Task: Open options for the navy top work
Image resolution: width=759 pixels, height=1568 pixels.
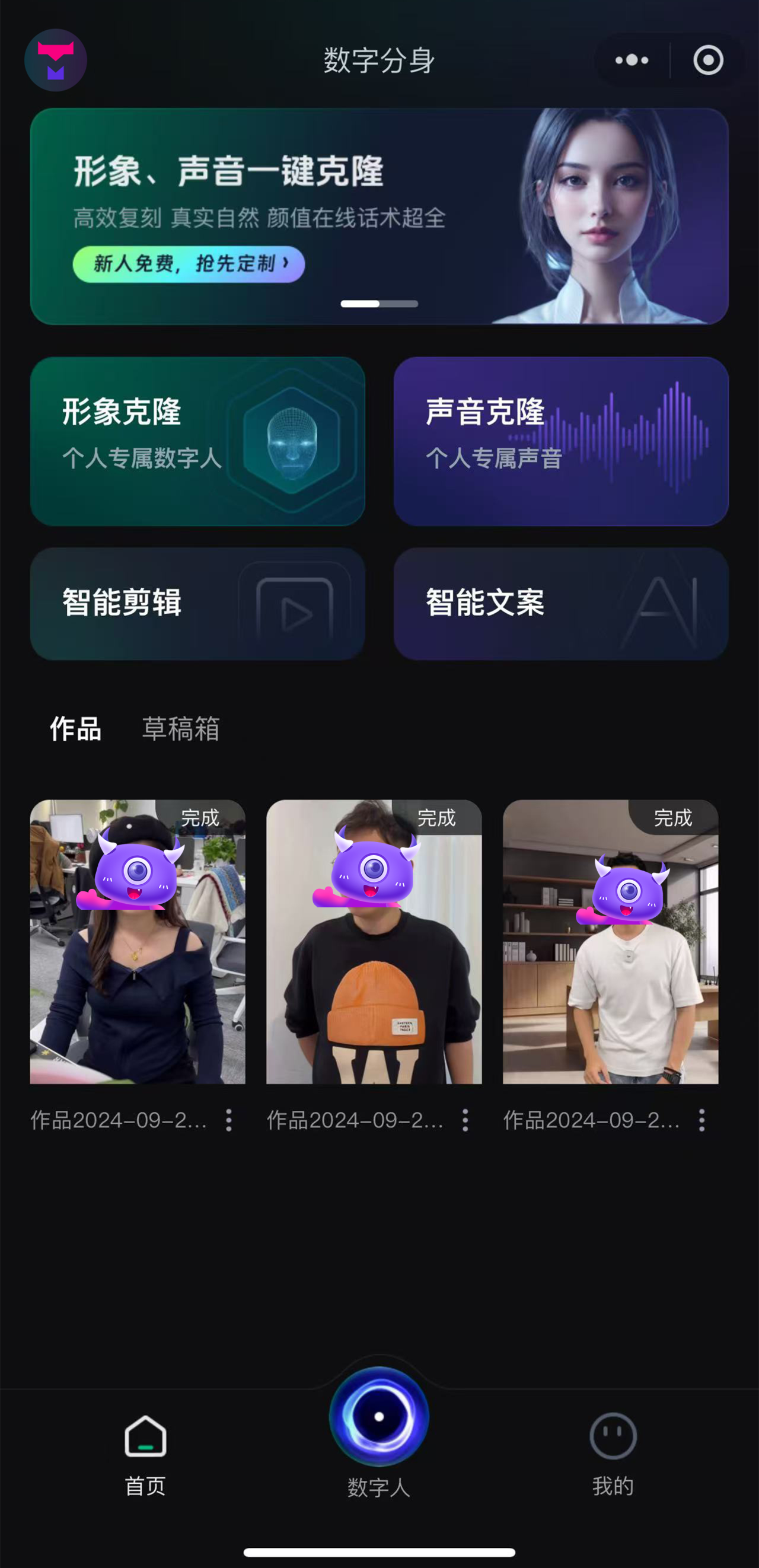Action: tap(229, 1120)
